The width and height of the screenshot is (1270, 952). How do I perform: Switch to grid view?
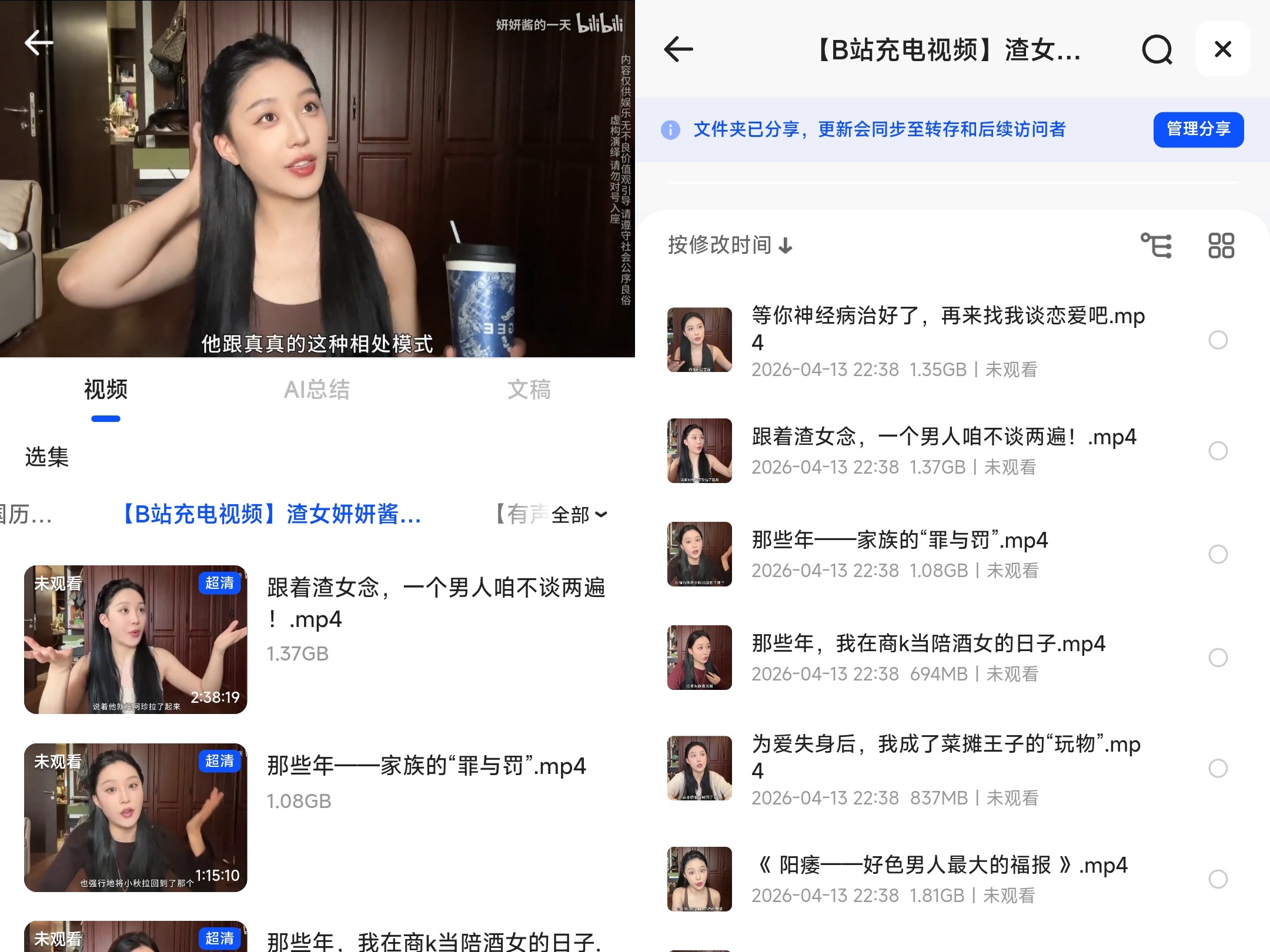tap(1221, 245)
